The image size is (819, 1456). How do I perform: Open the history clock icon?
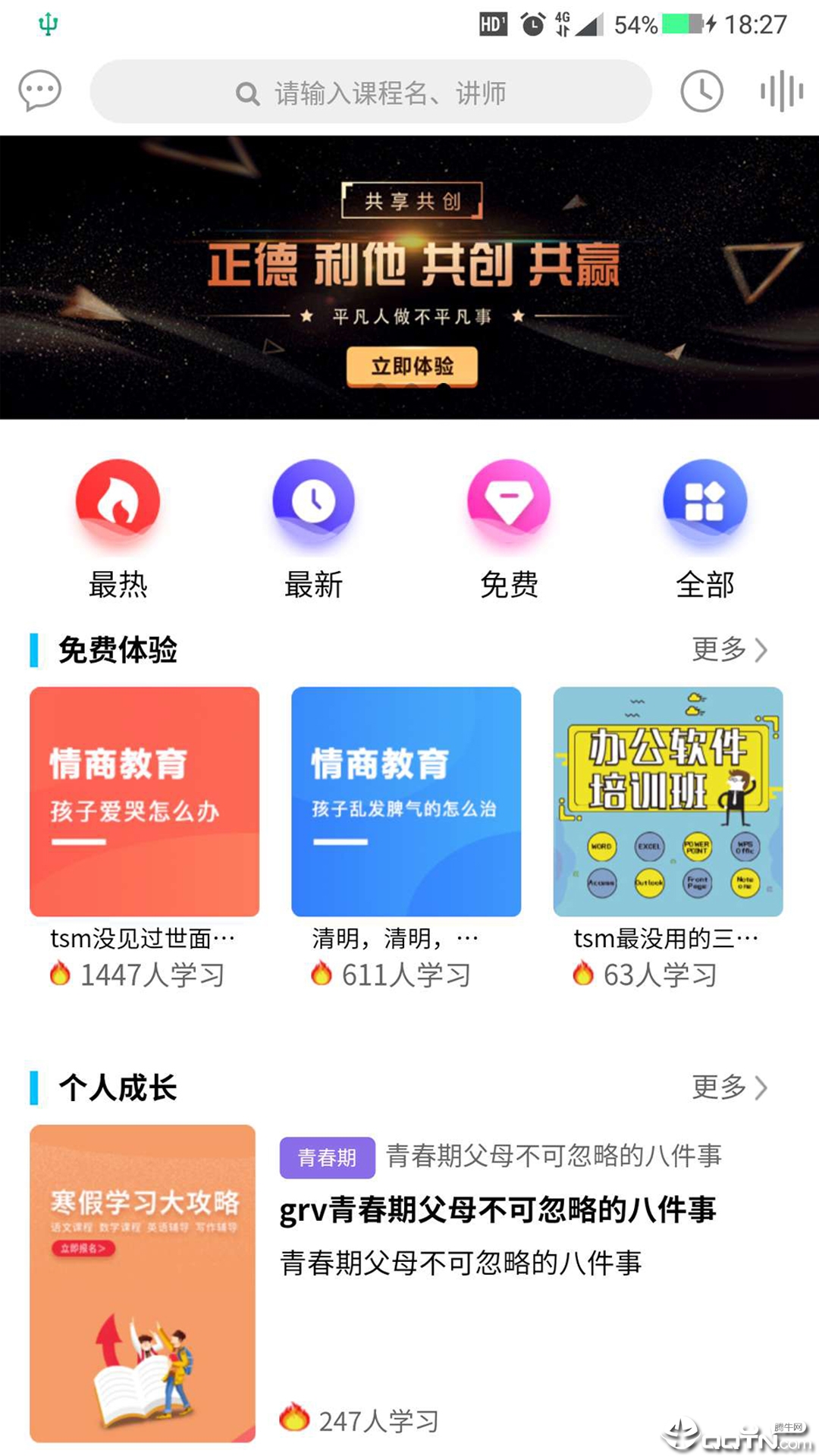pyautogui.click(x=701, y=92)
